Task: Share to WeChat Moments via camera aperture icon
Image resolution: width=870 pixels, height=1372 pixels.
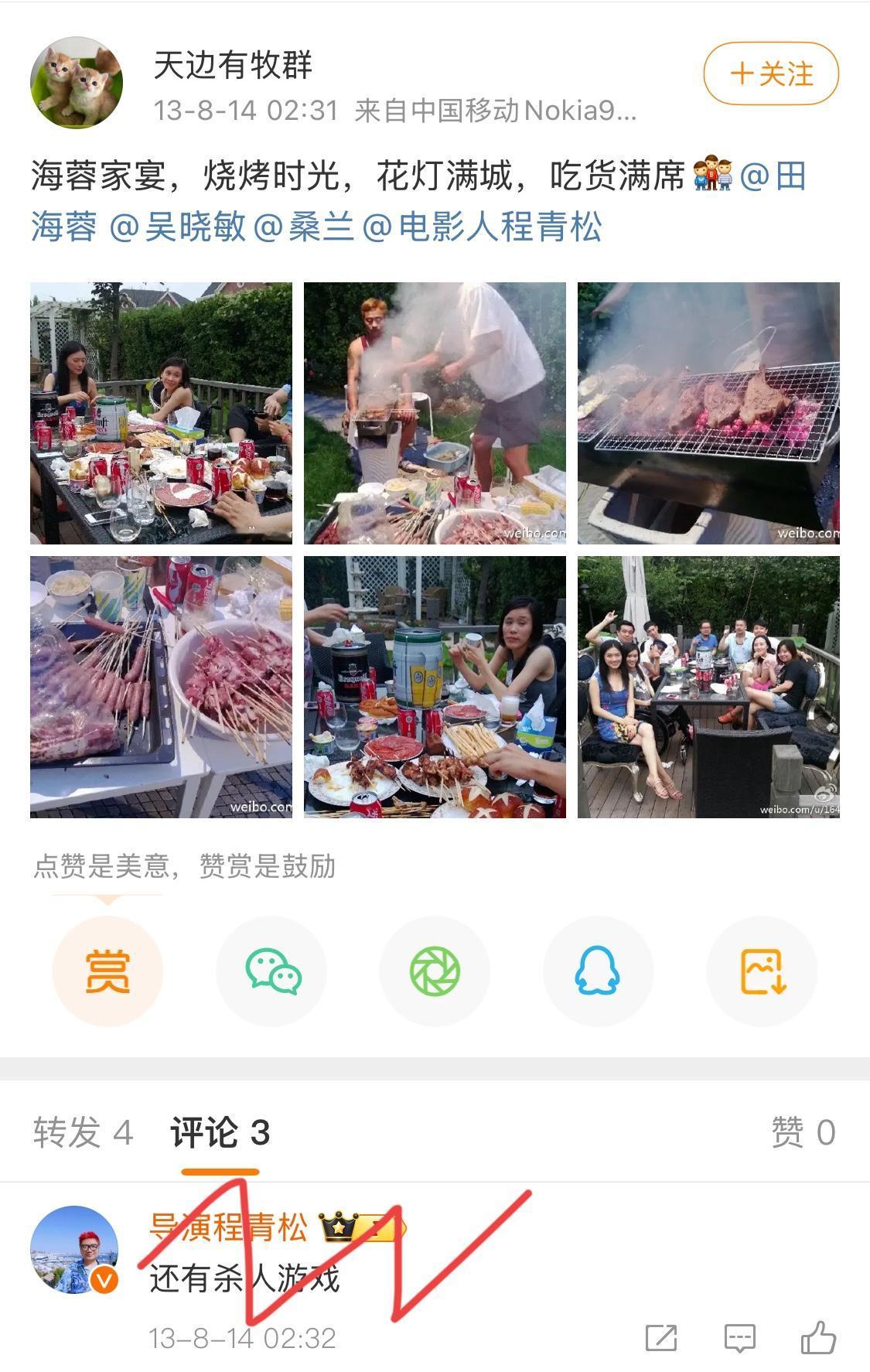Action: tap(434, 971)
